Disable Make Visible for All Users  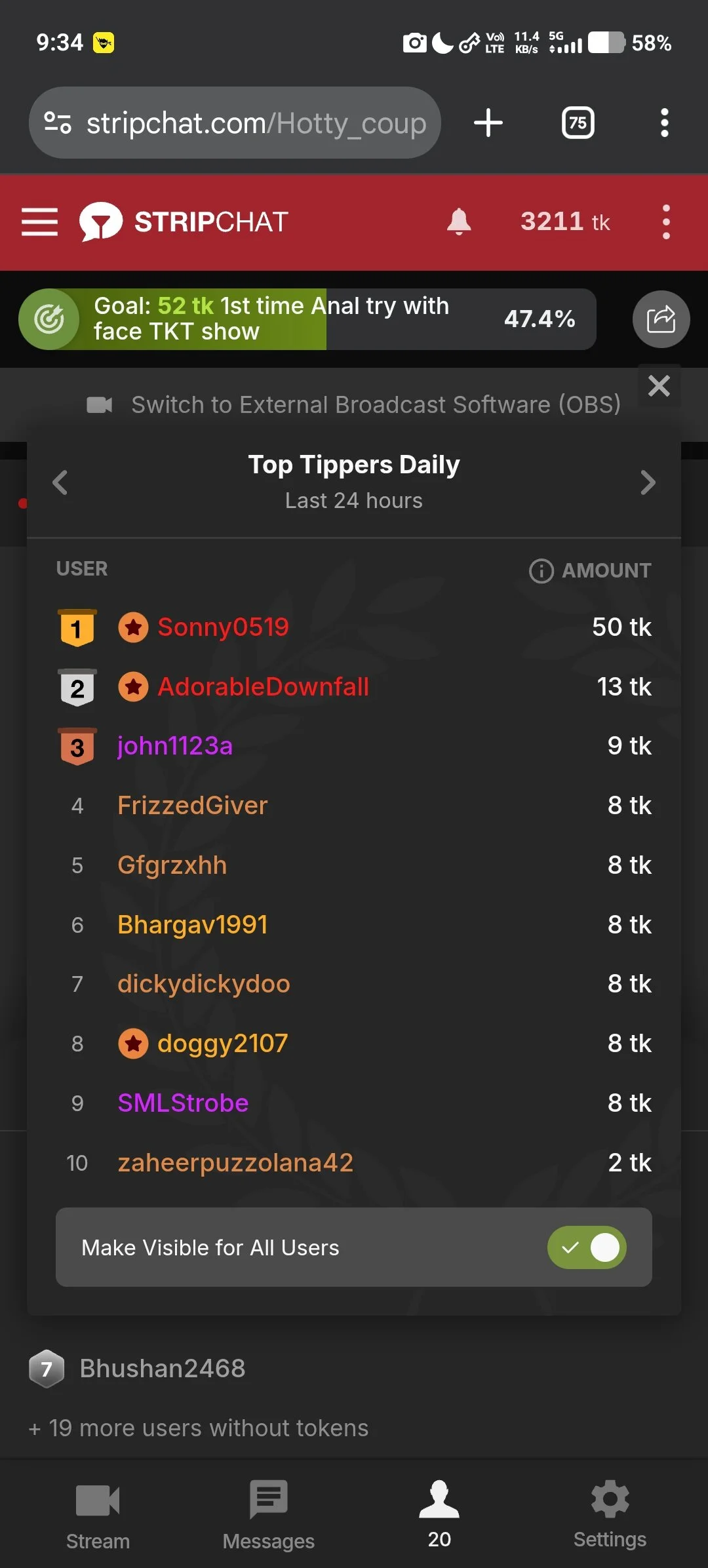point(587,1247)
